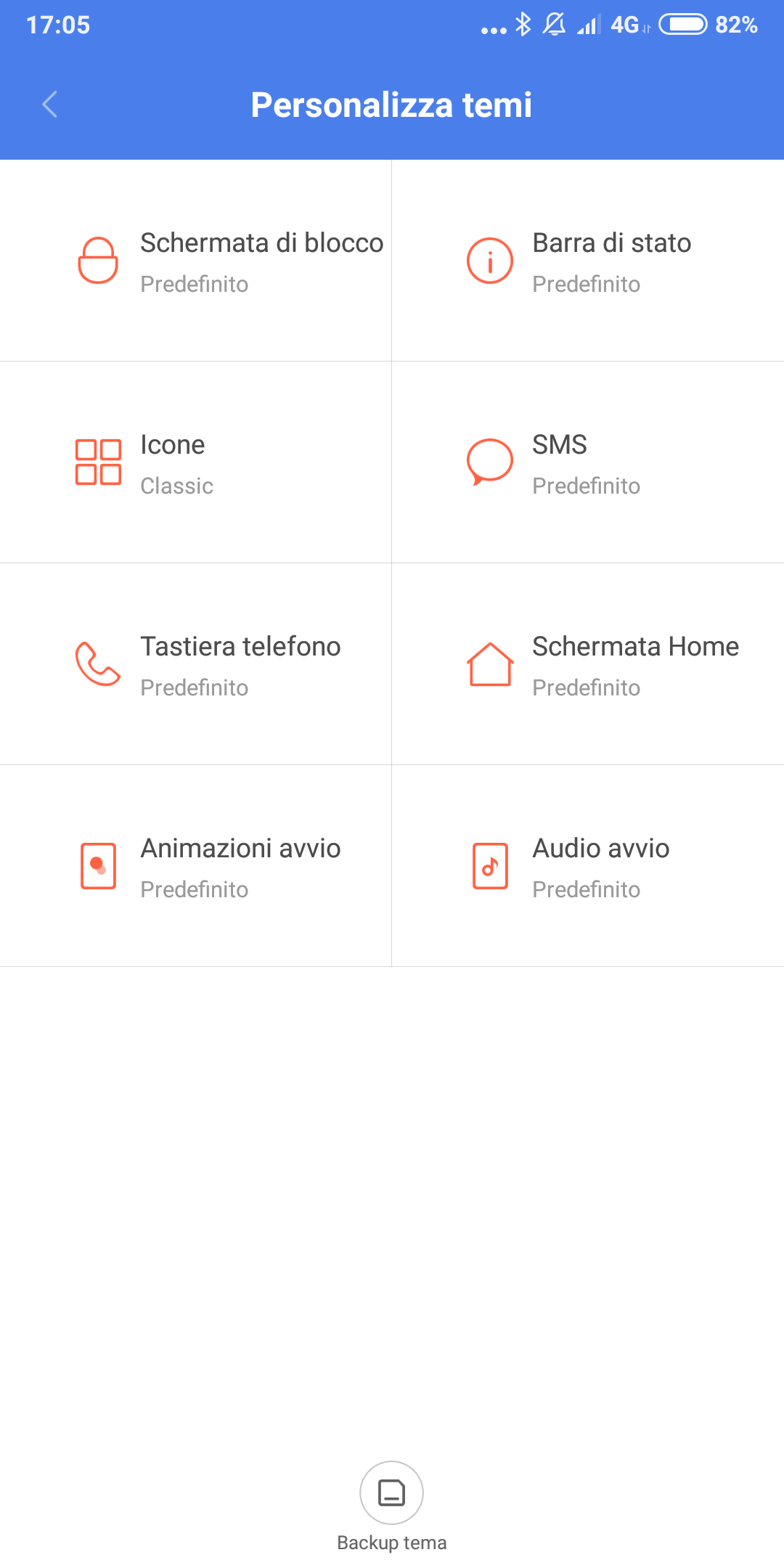
Task: Open Audio avvio settings
Action: [x=588, y=866]
